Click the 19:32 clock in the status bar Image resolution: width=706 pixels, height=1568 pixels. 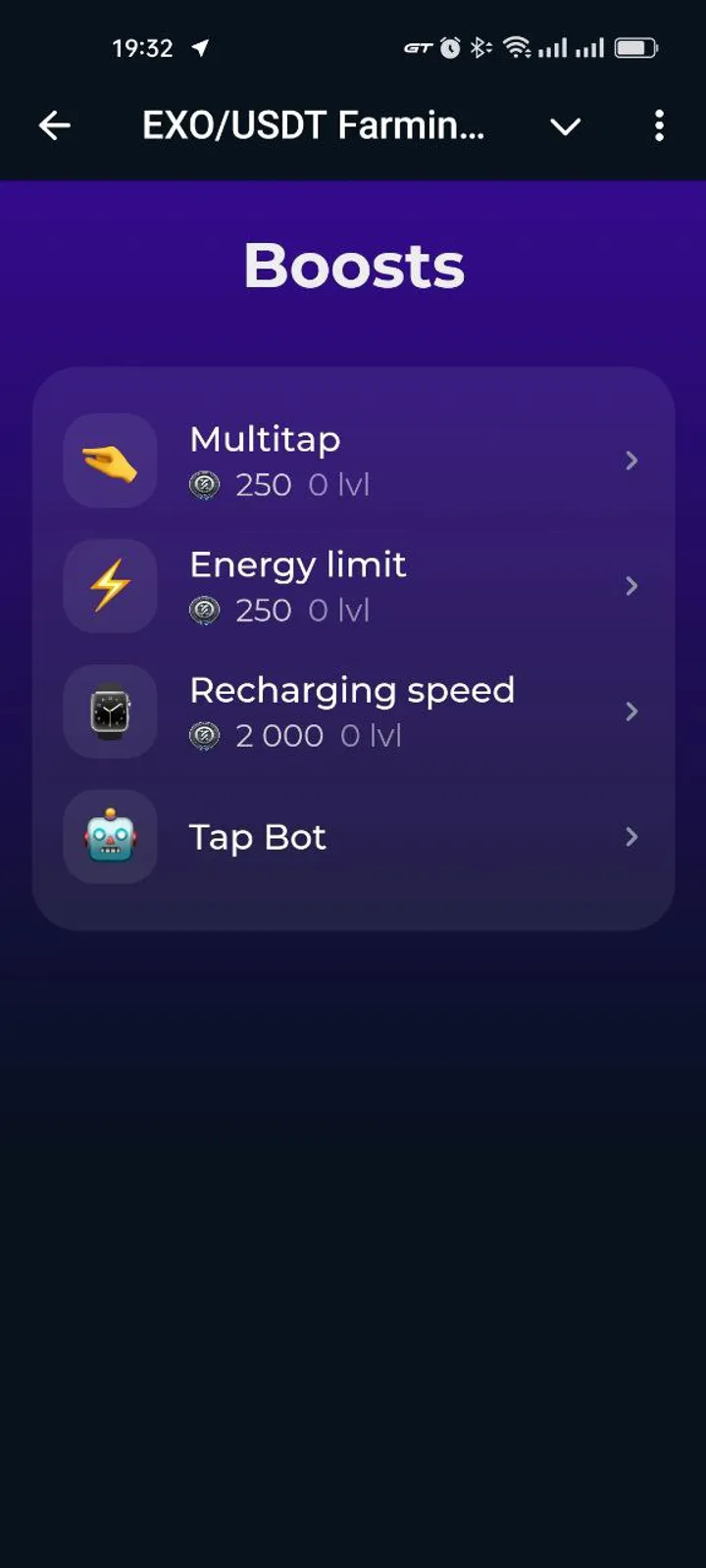coord(143,46)
